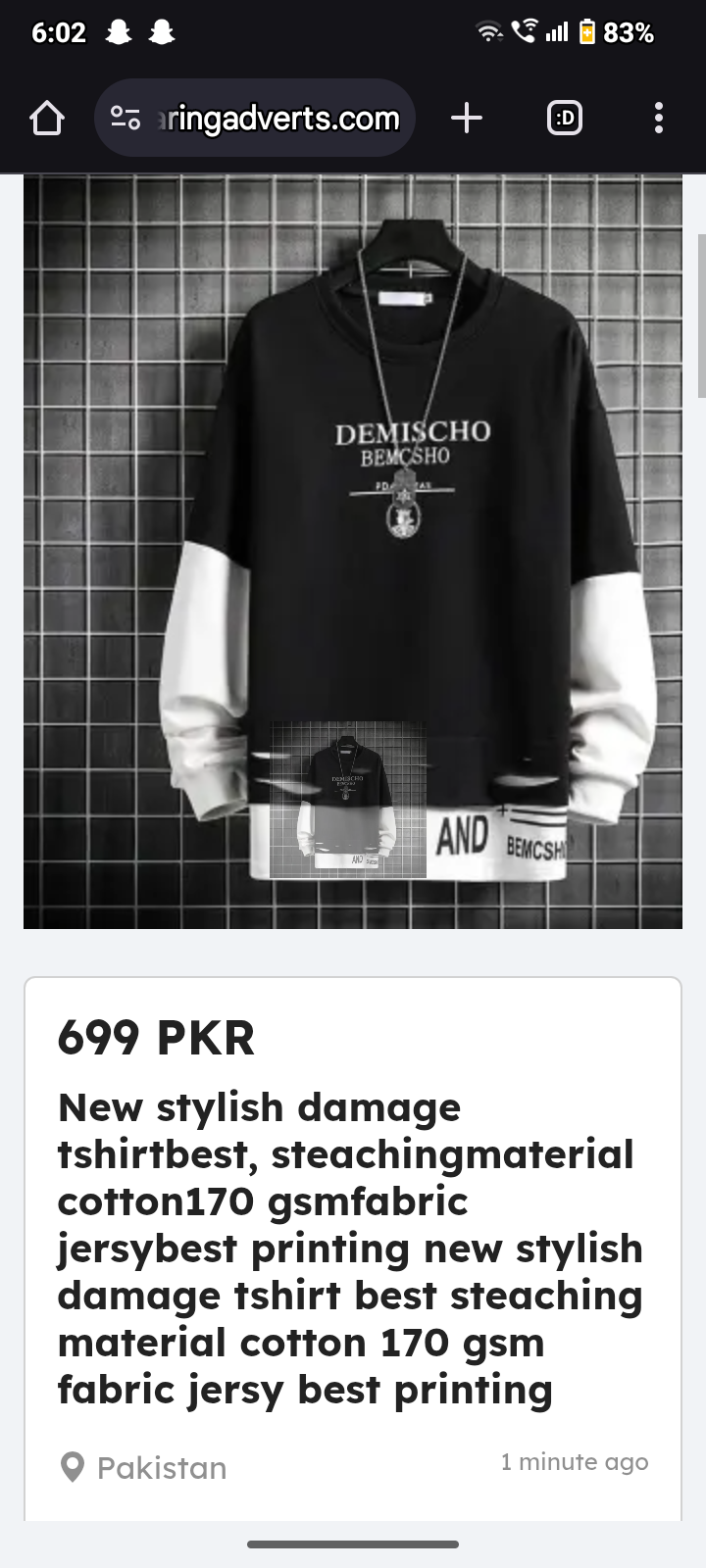Open the browser overflow menu

(658, 119)
